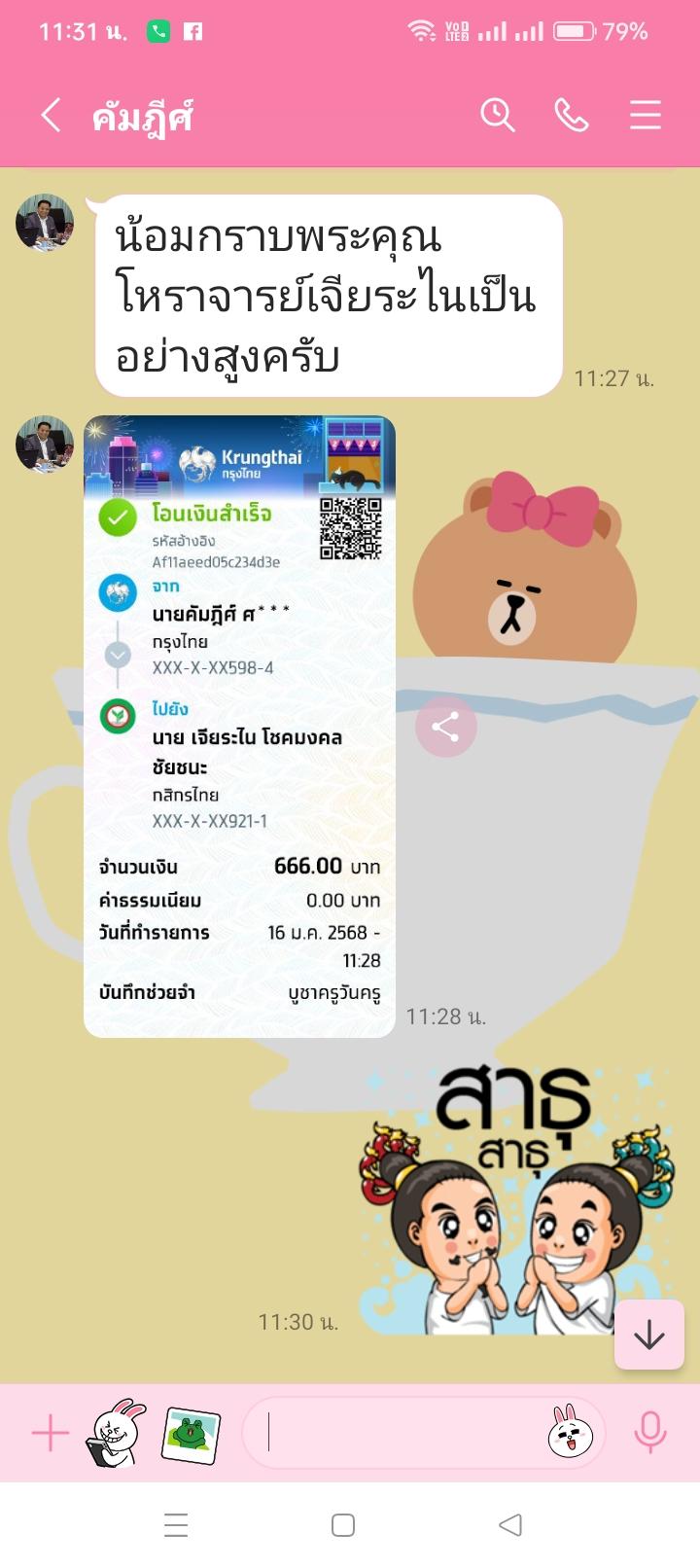Image resolution: width=700 pixels, height=1568 pixels.
Task: View the sender's profile picture beside the slip
Action: 45,445
